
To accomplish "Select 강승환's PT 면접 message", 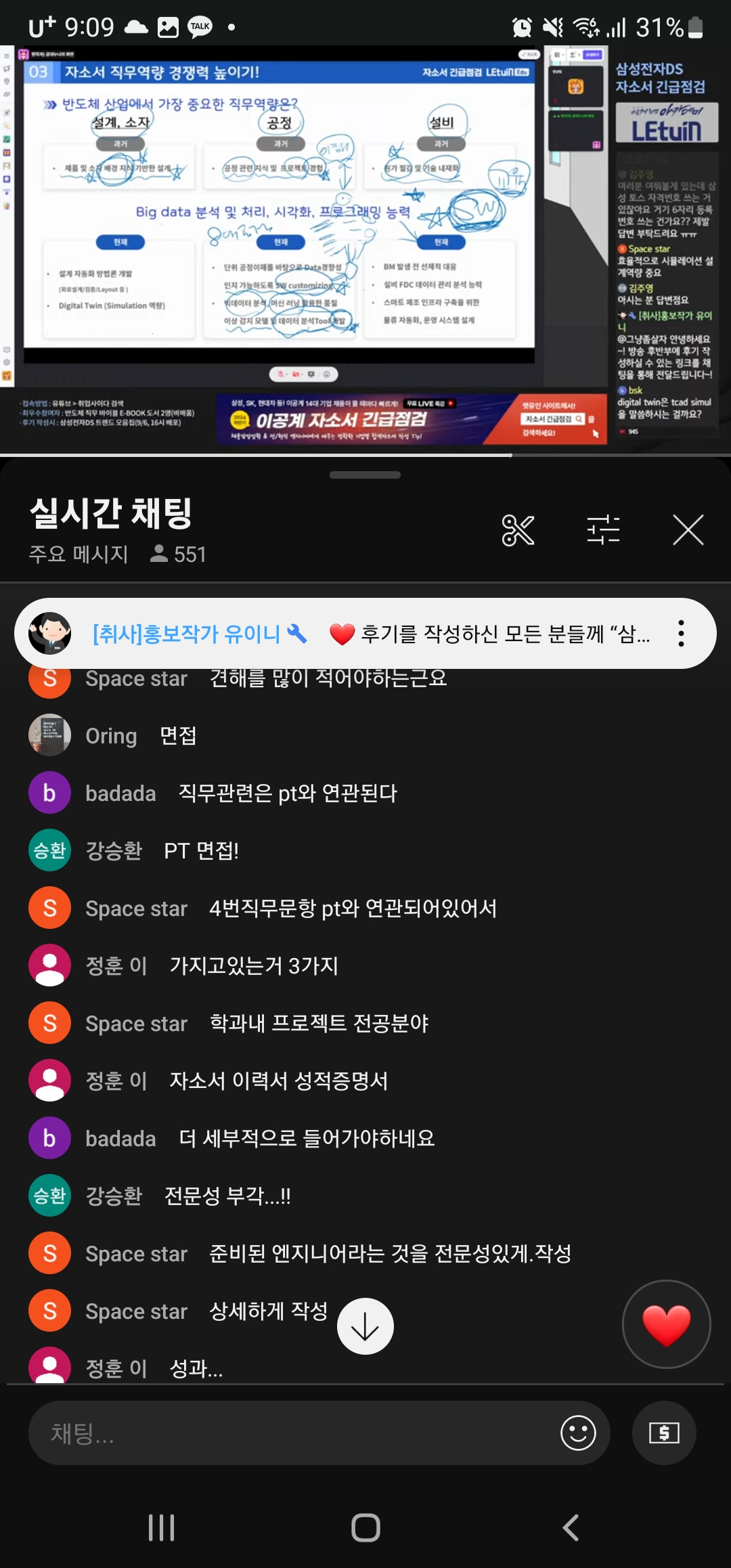I will click(x=201, y=850).
